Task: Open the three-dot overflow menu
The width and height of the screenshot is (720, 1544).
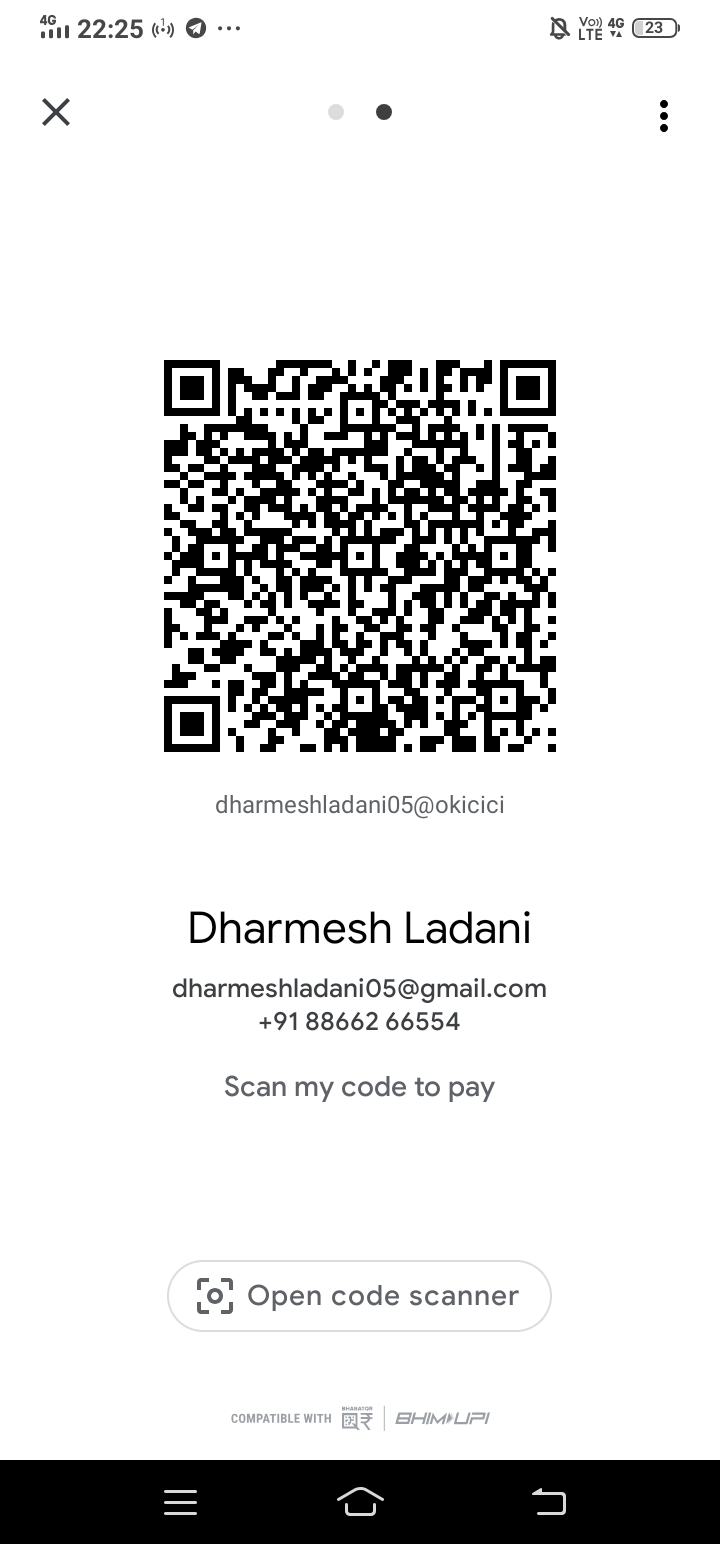Action: click(x=663, y=116)
